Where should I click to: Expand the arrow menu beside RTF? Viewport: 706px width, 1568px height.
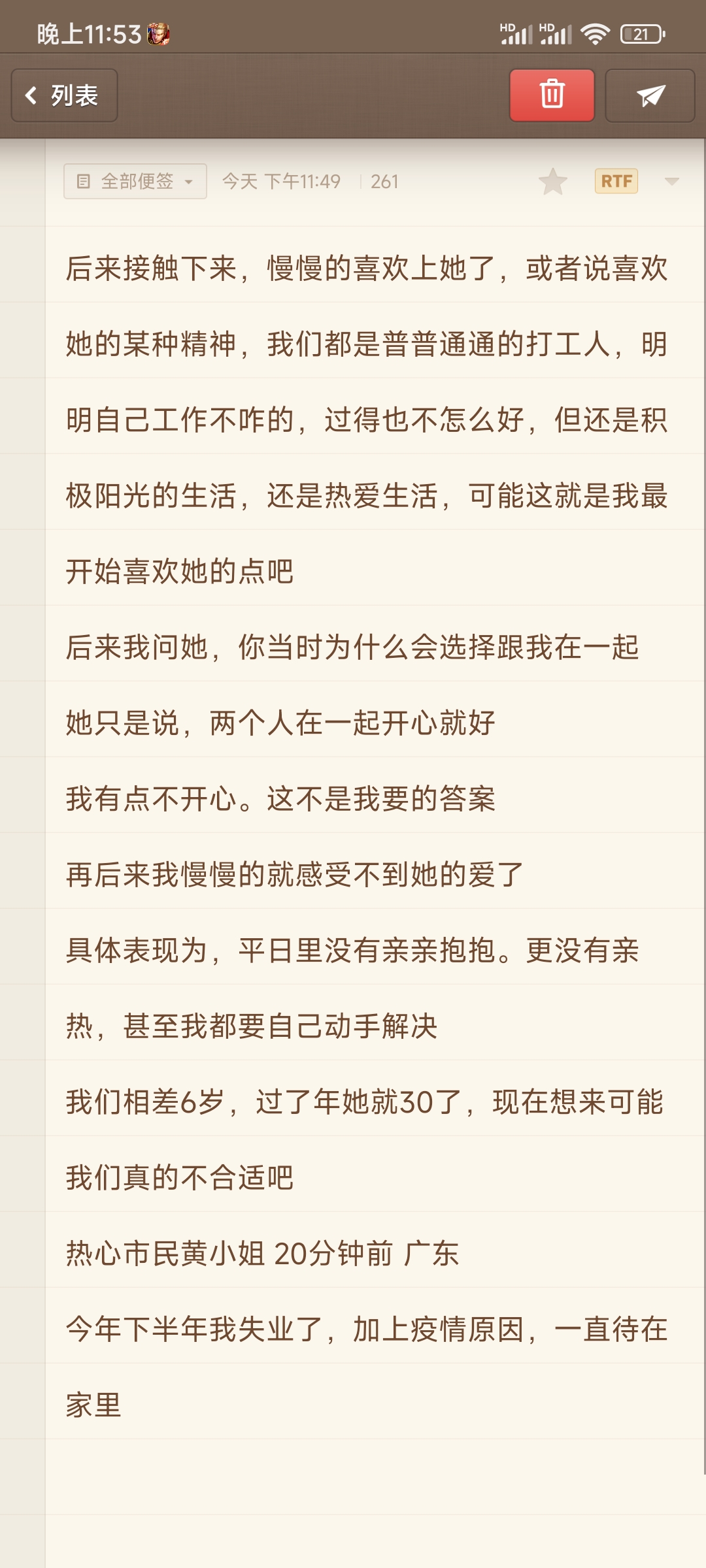pos(672,181)
